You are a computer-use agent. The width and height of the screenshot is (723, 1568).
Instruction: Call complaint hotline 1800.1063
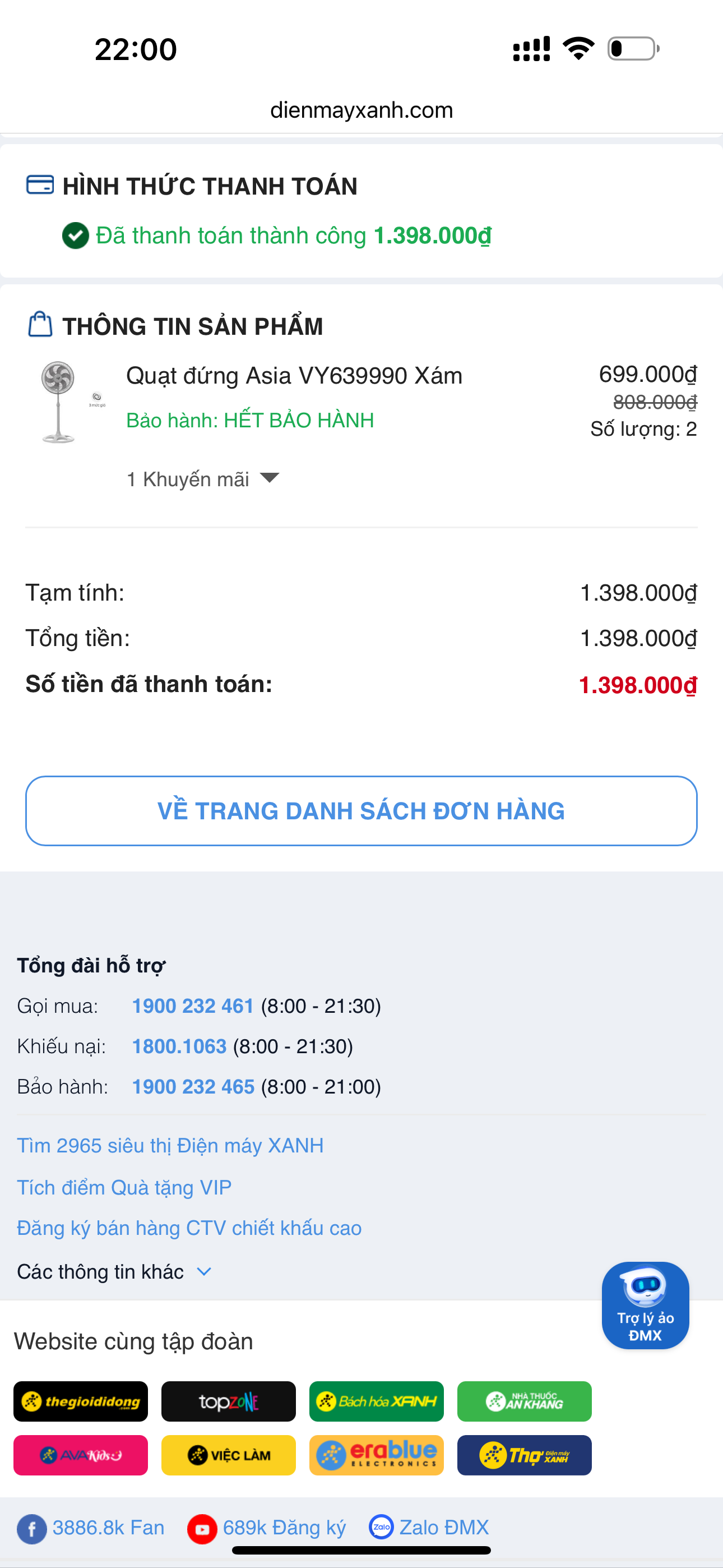click(179, 1046)
